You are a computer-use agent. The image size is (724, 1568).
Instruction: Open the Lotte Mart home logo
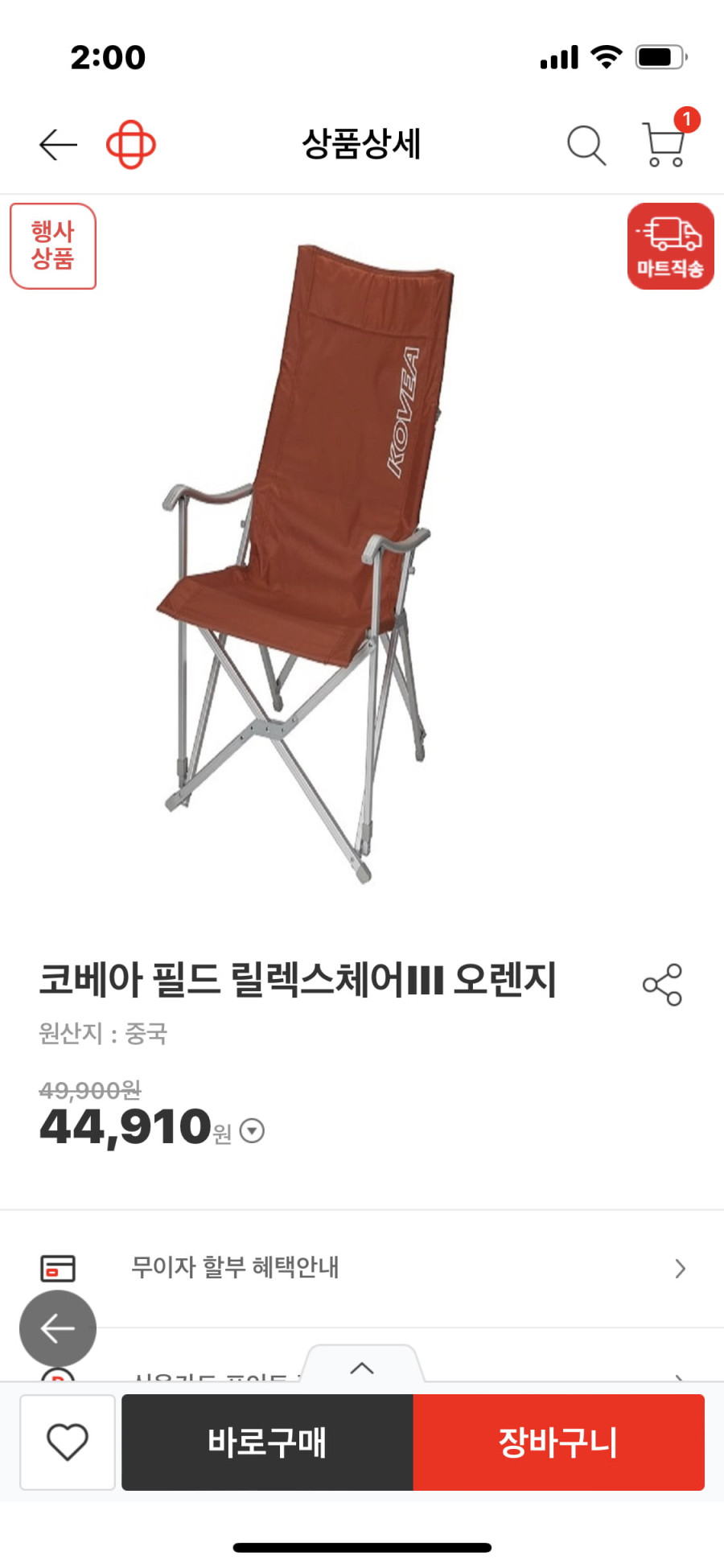click(x=131, y=145)
